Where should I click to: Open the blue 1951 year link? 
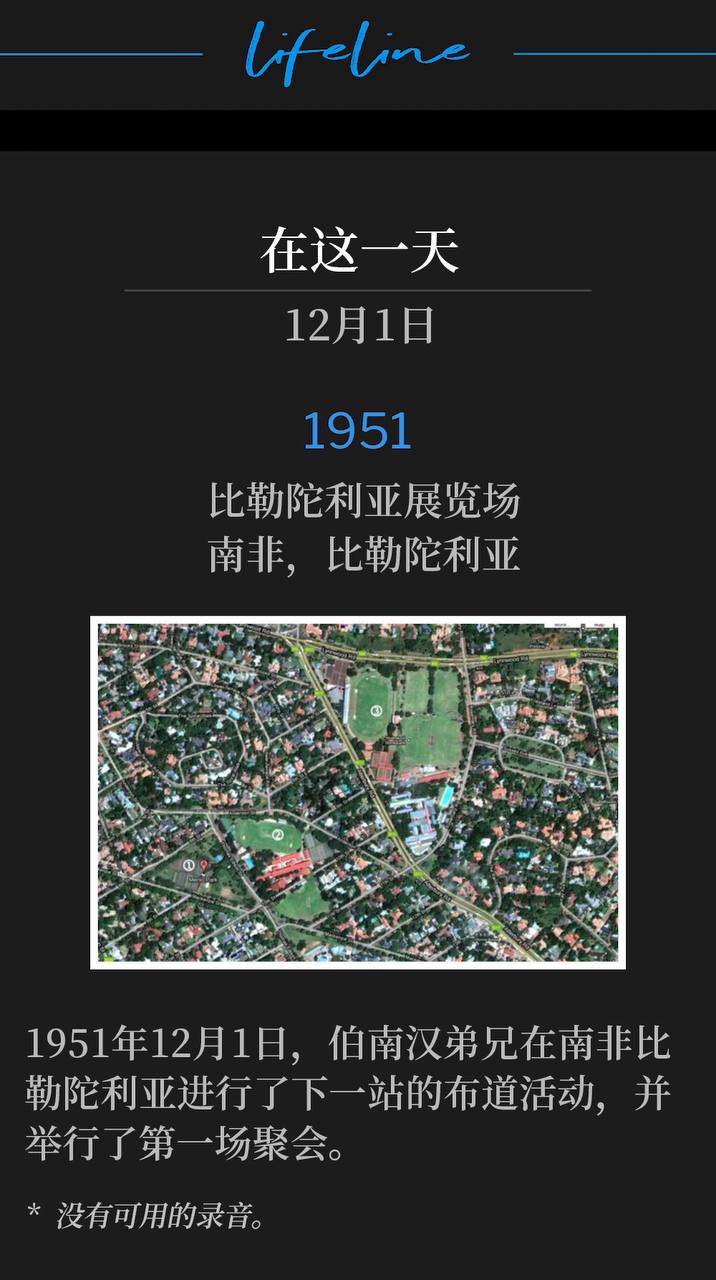pyautogui.click(x=357, y=431)
